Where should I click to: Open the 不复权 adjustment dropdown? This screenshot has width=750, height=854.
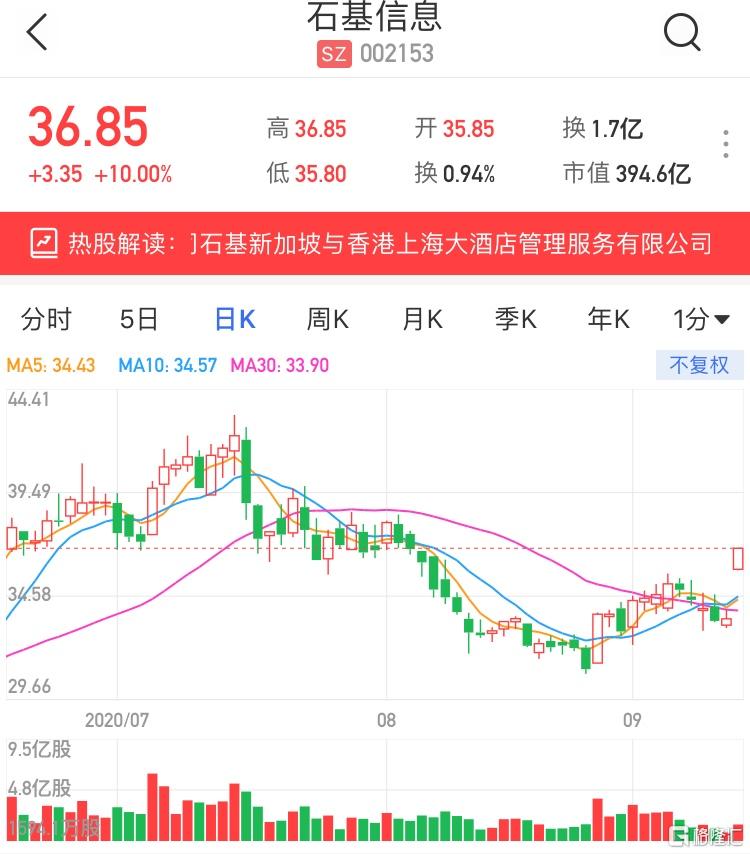699,365
